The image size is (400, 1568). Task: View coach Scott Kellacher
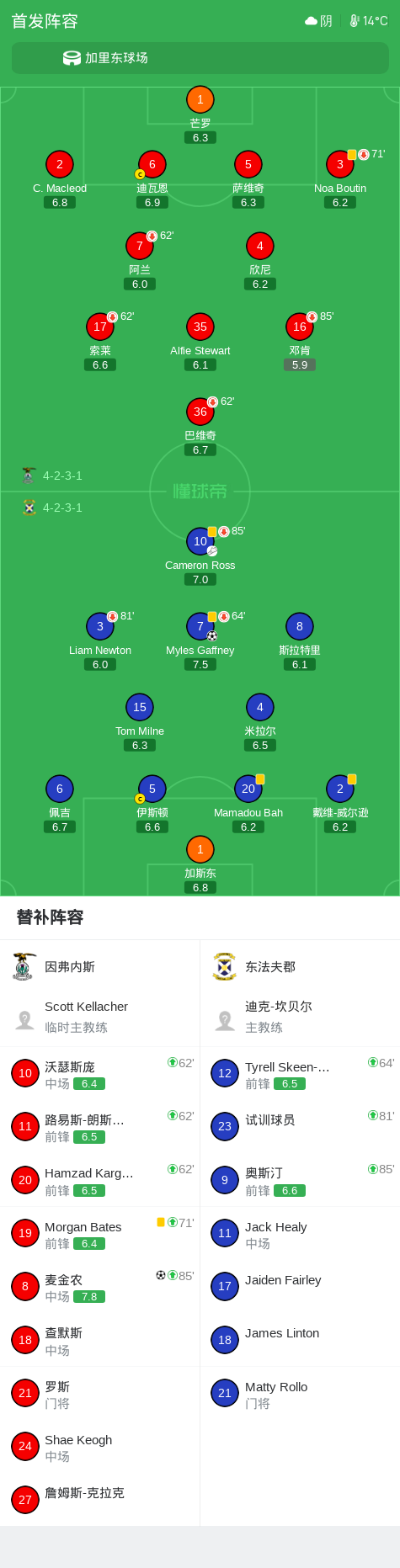(x=100, y=1017)
